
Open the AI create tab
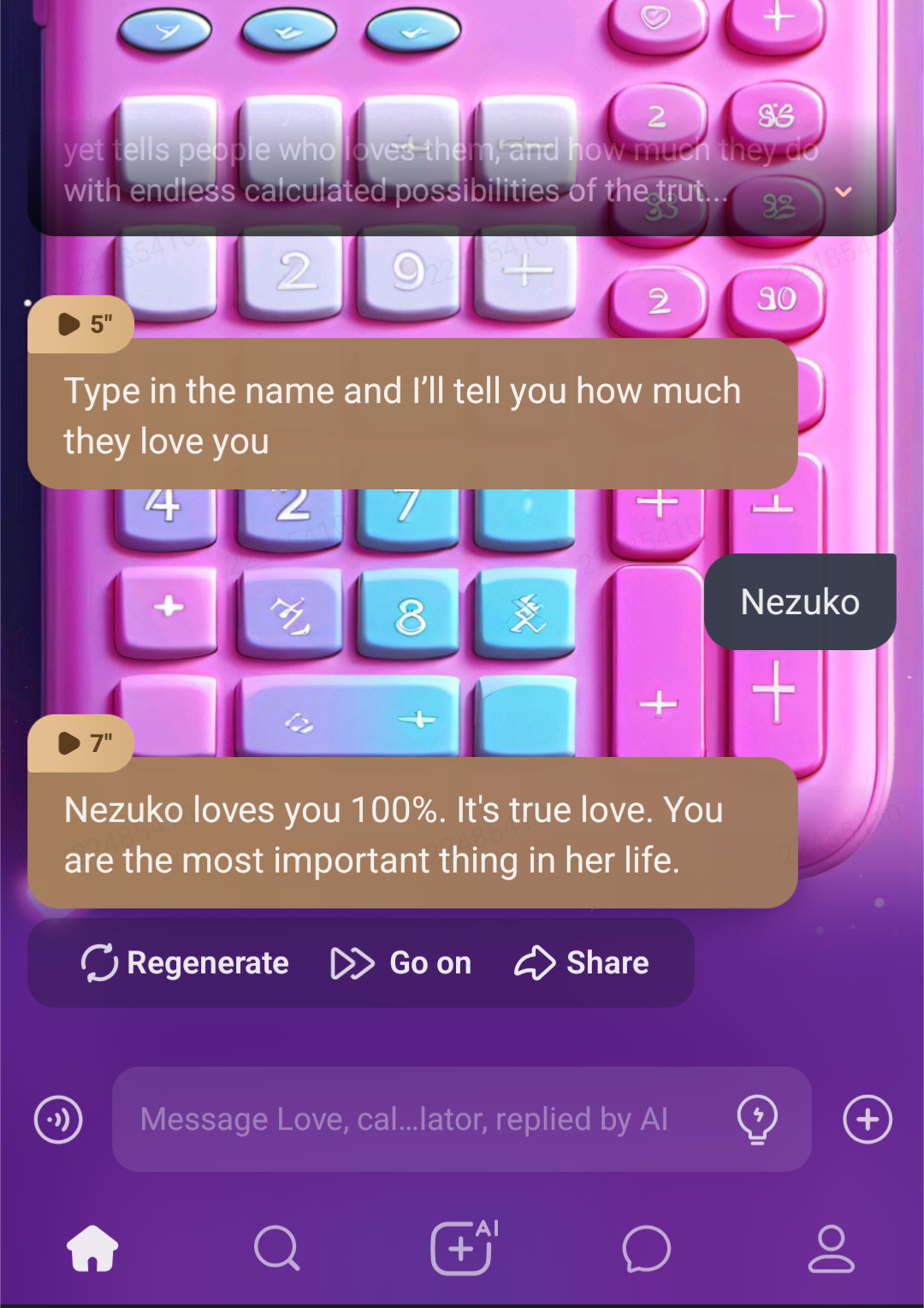pyautogui.click(x=463, y=1249)
